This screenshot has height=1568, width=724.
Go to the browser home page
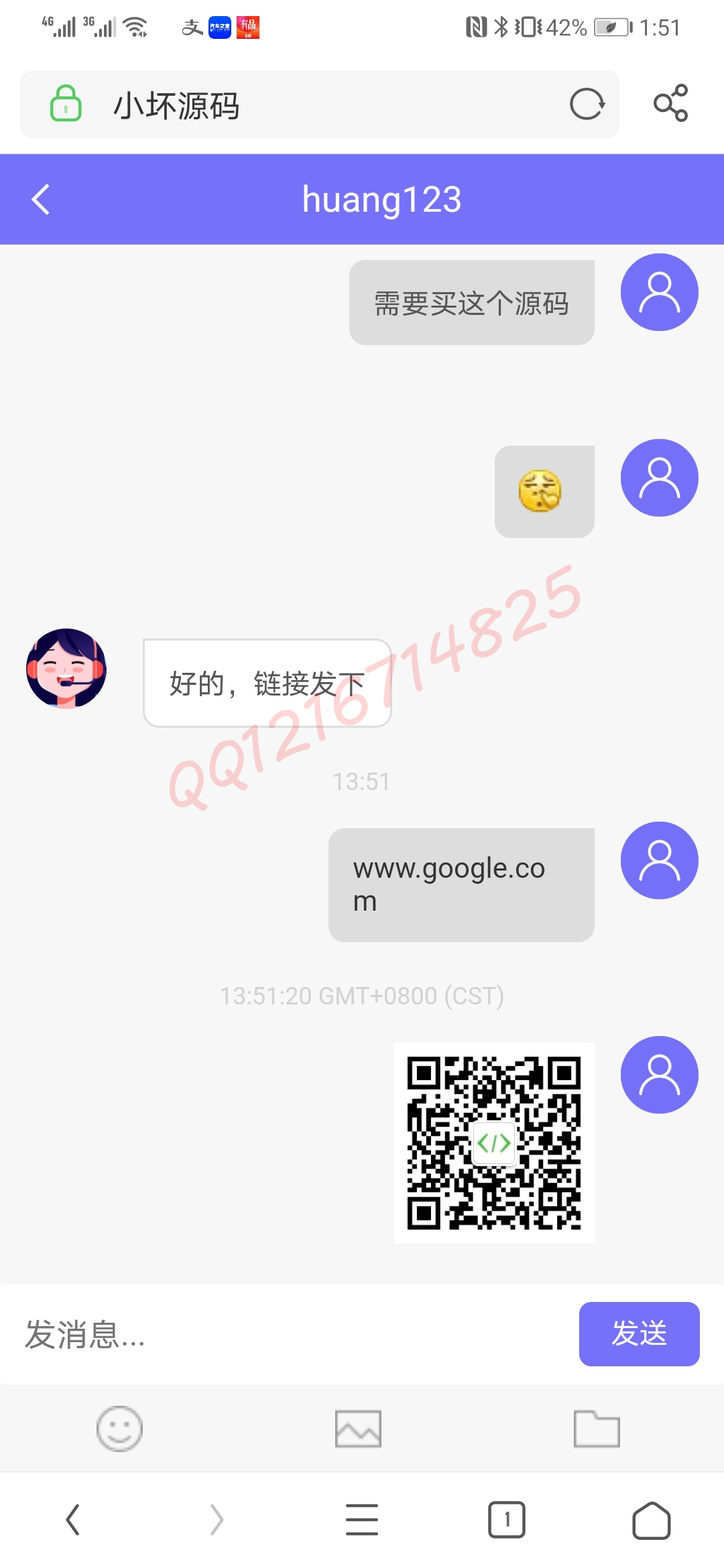pos(651,1520)
